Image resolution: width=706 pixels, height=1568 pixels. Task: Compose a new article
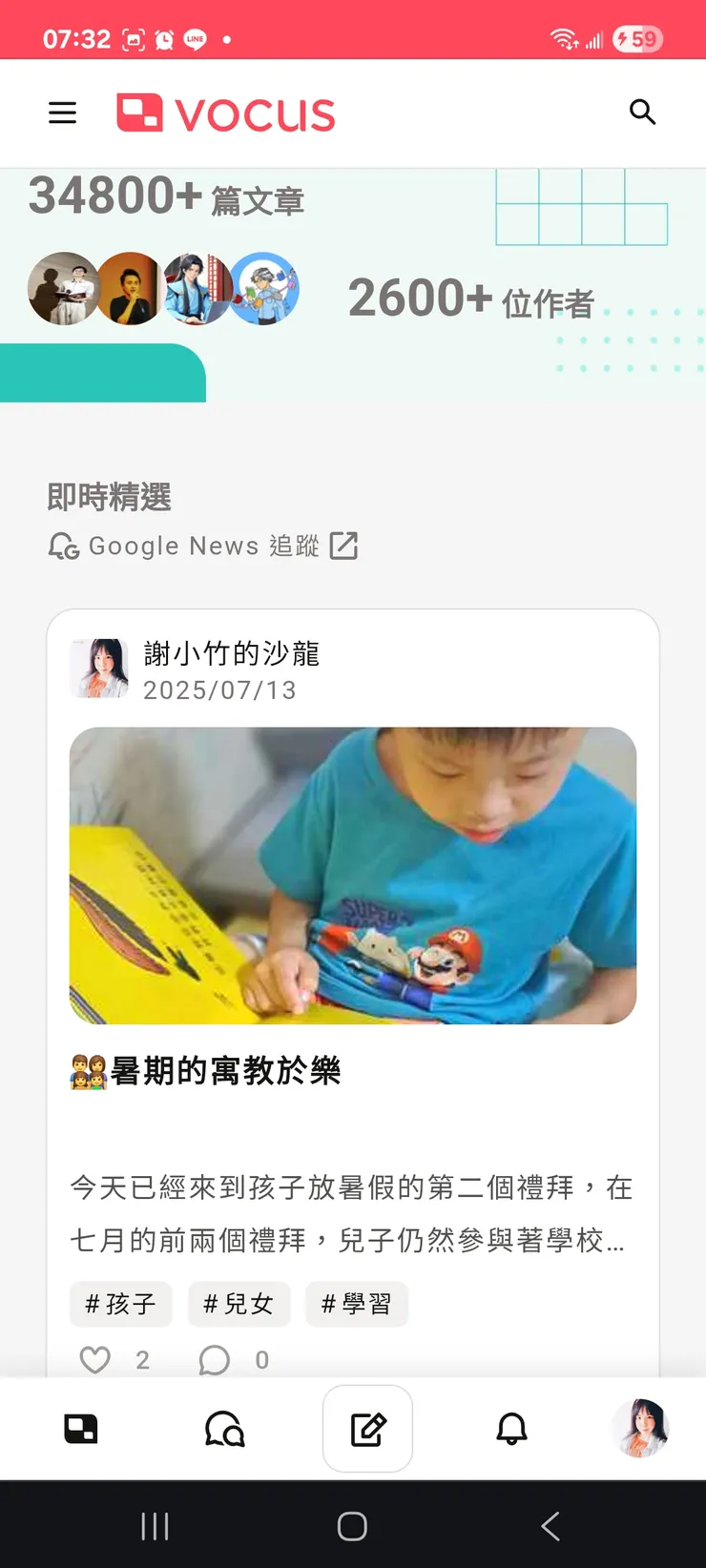click(367, 1429)
